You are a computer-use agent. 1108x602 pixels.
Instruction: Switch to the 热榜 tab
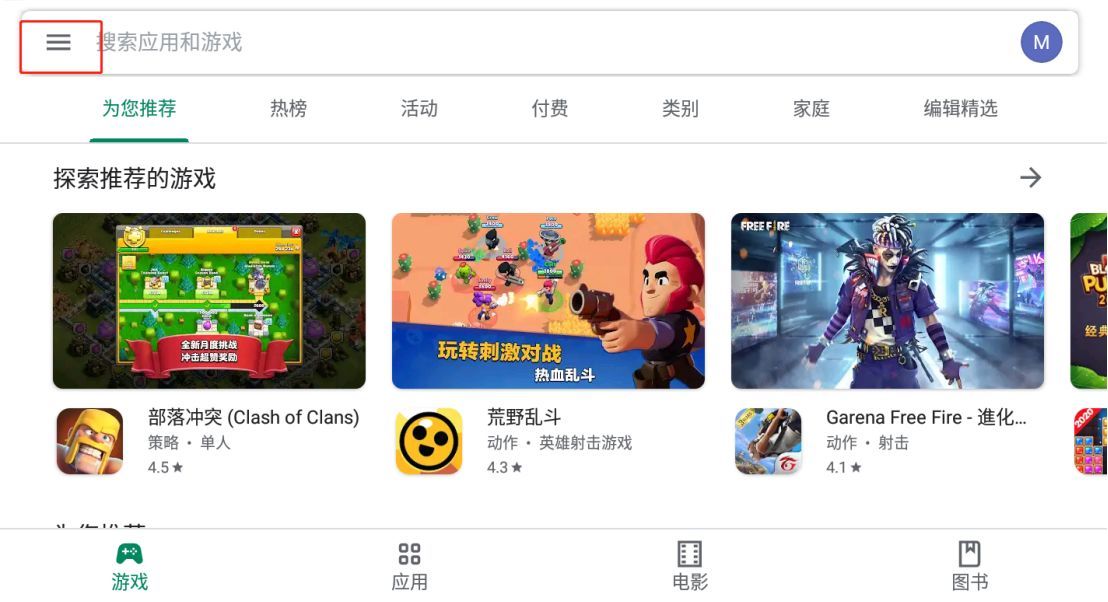pyautogui.click(x=288, y=109)
